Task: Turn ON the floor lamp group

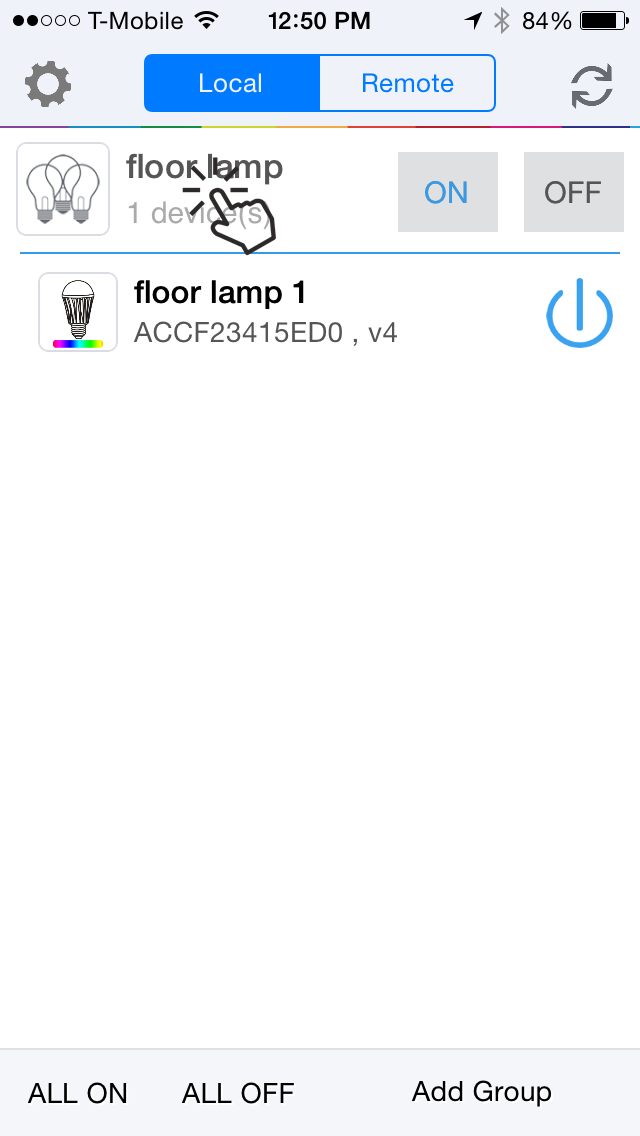Action: (x=446, y=192)
